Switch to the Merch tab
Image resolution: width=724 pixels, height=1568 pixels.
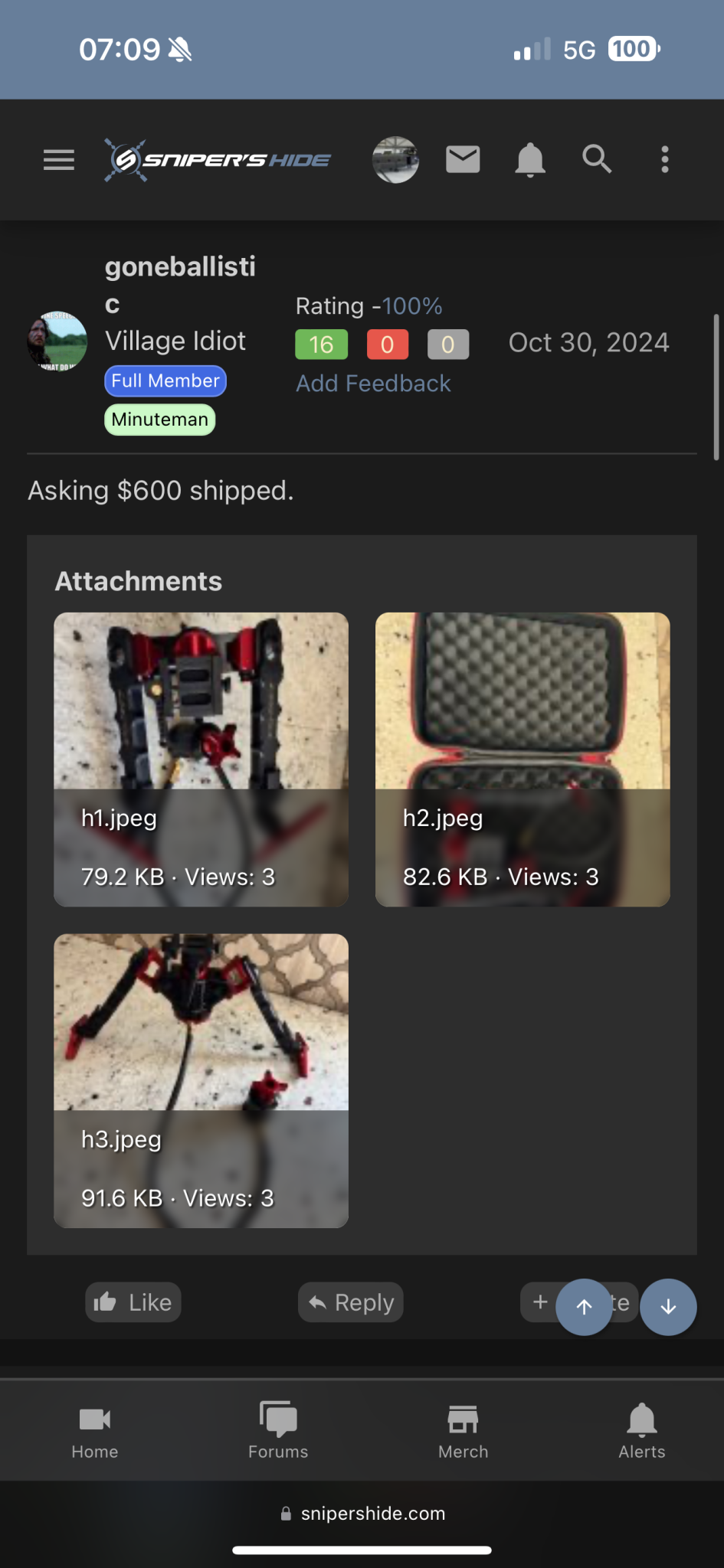point(463,1432)
